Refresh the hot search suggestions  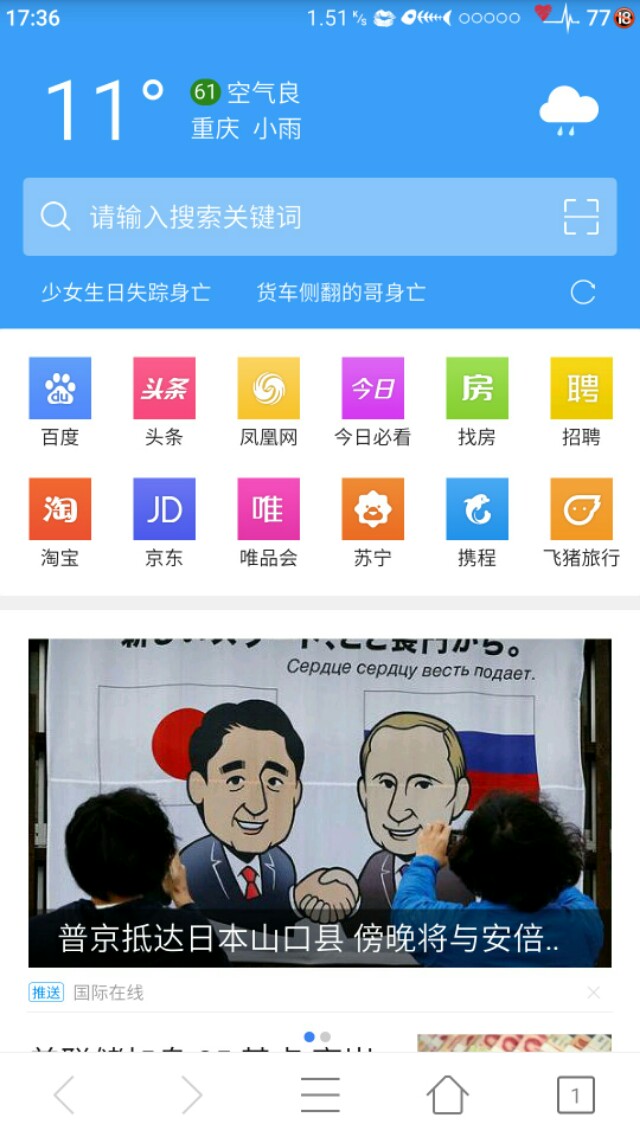click(x=582, y=292)
